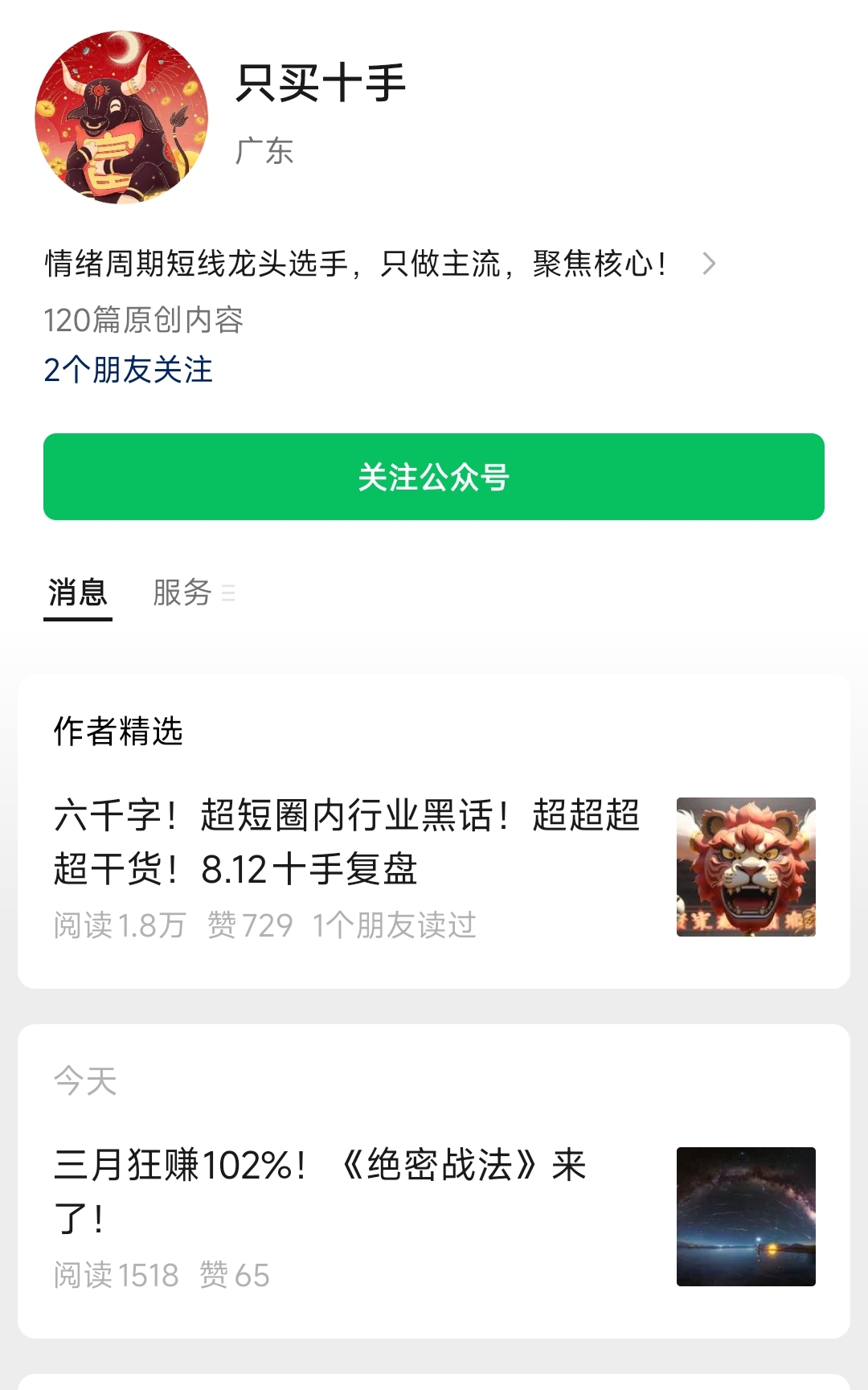Tap the 关注公众号 follow button
Image resolution: width=868 pixels, height=1390 pixels.
tap(434, 477)
